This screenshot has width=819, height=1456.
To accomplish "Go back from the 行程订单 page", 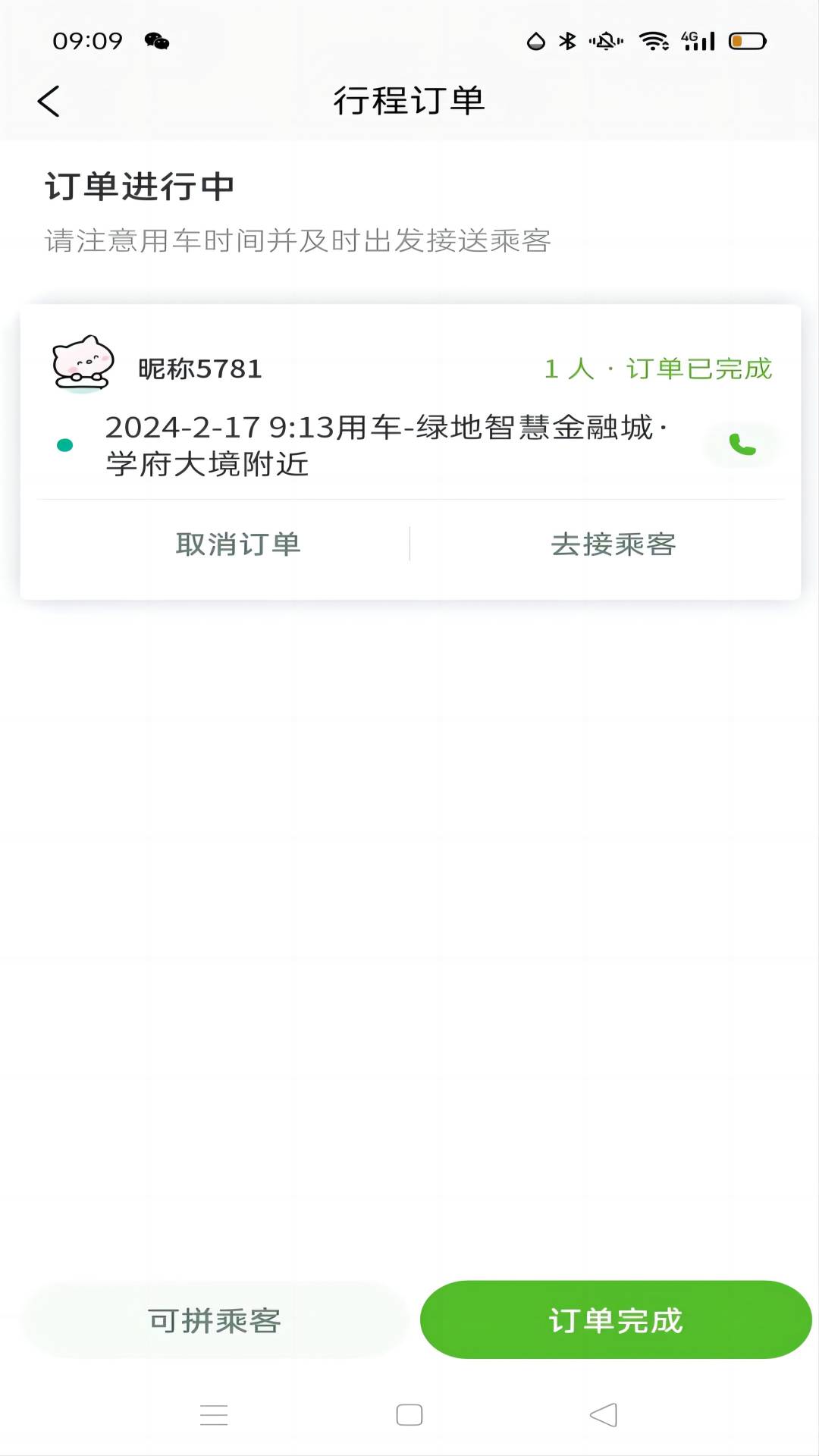I will point(49,101).
